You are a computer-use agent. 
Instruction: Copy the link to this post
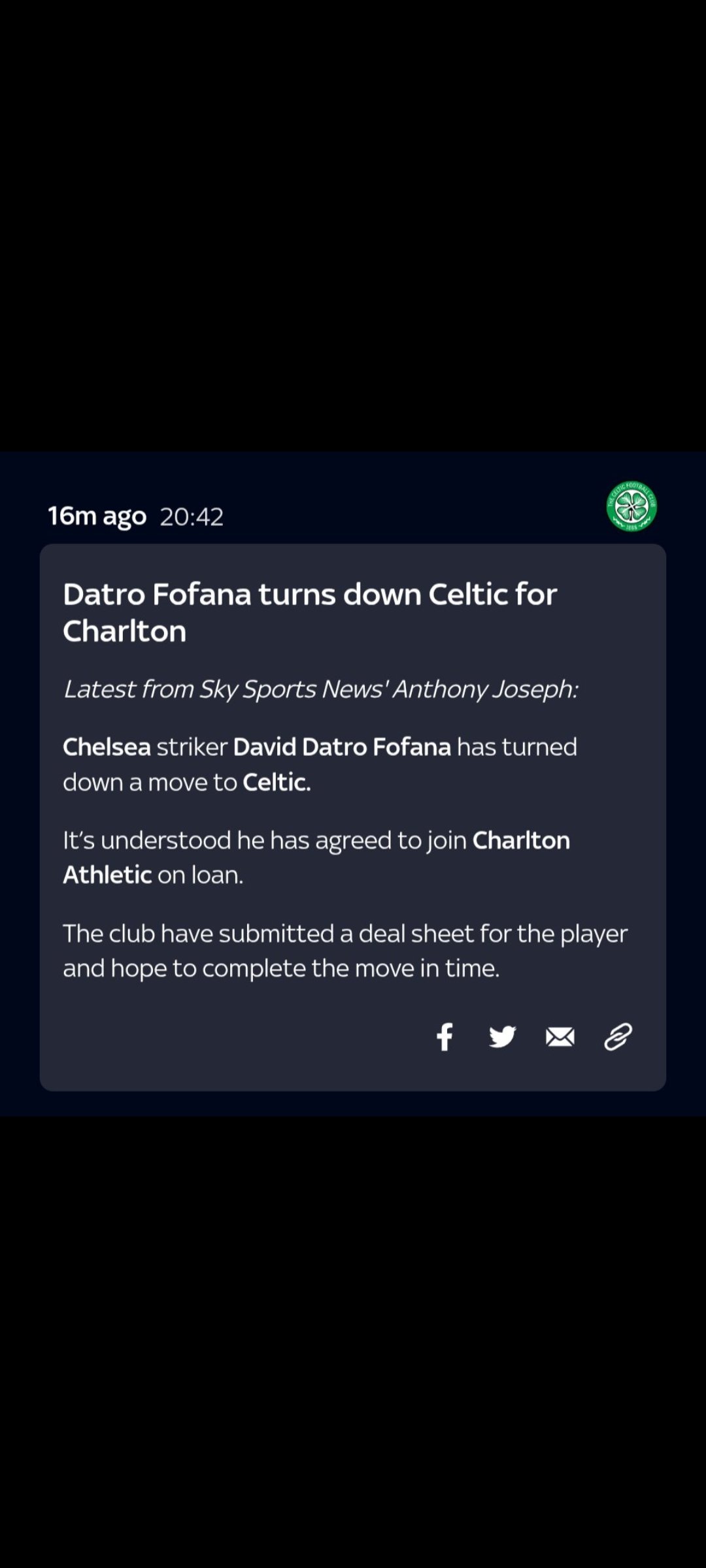click(618, 1037)
